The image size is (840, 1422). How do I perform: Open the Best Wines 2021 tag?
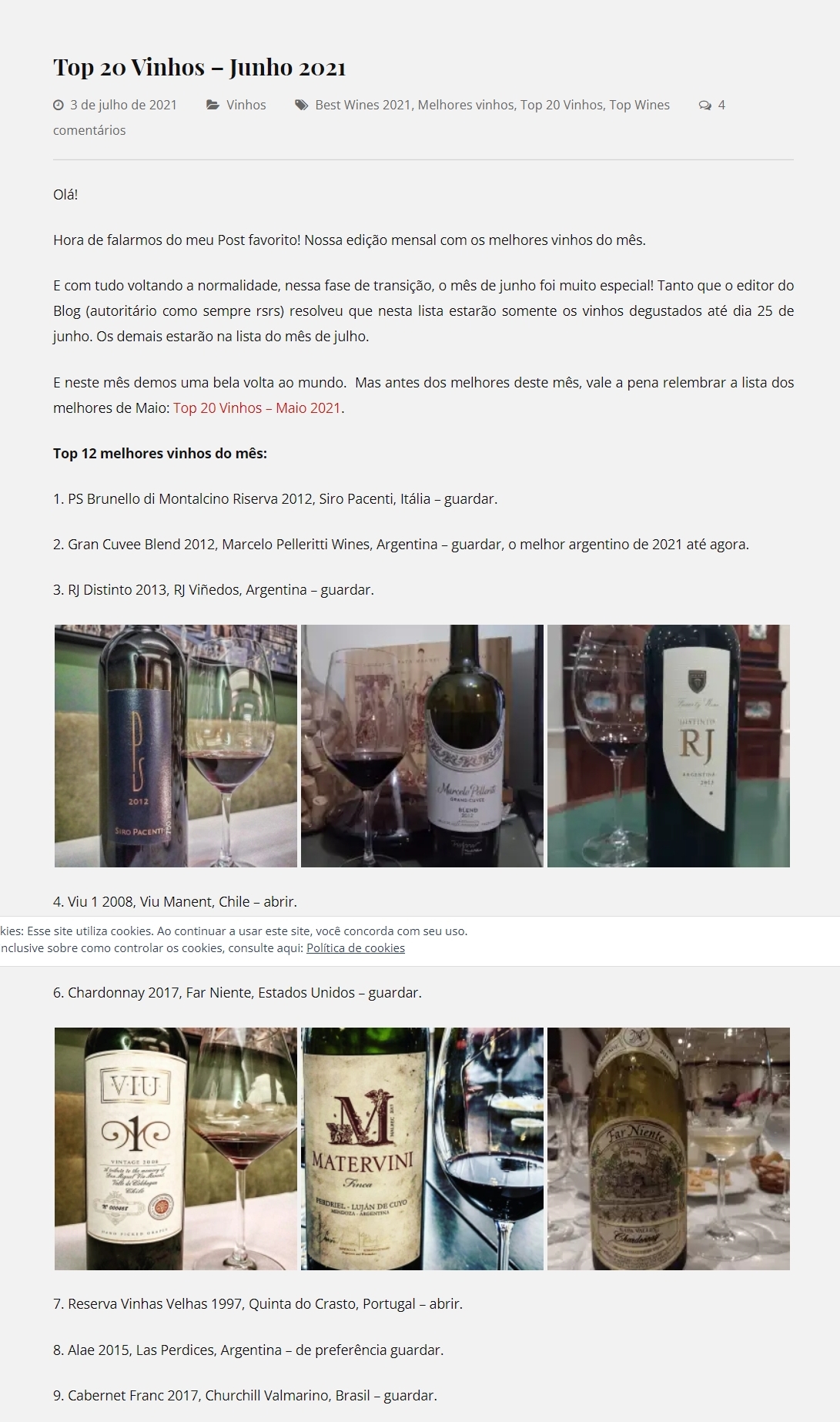pyautogui.click(x=363, y=105)
